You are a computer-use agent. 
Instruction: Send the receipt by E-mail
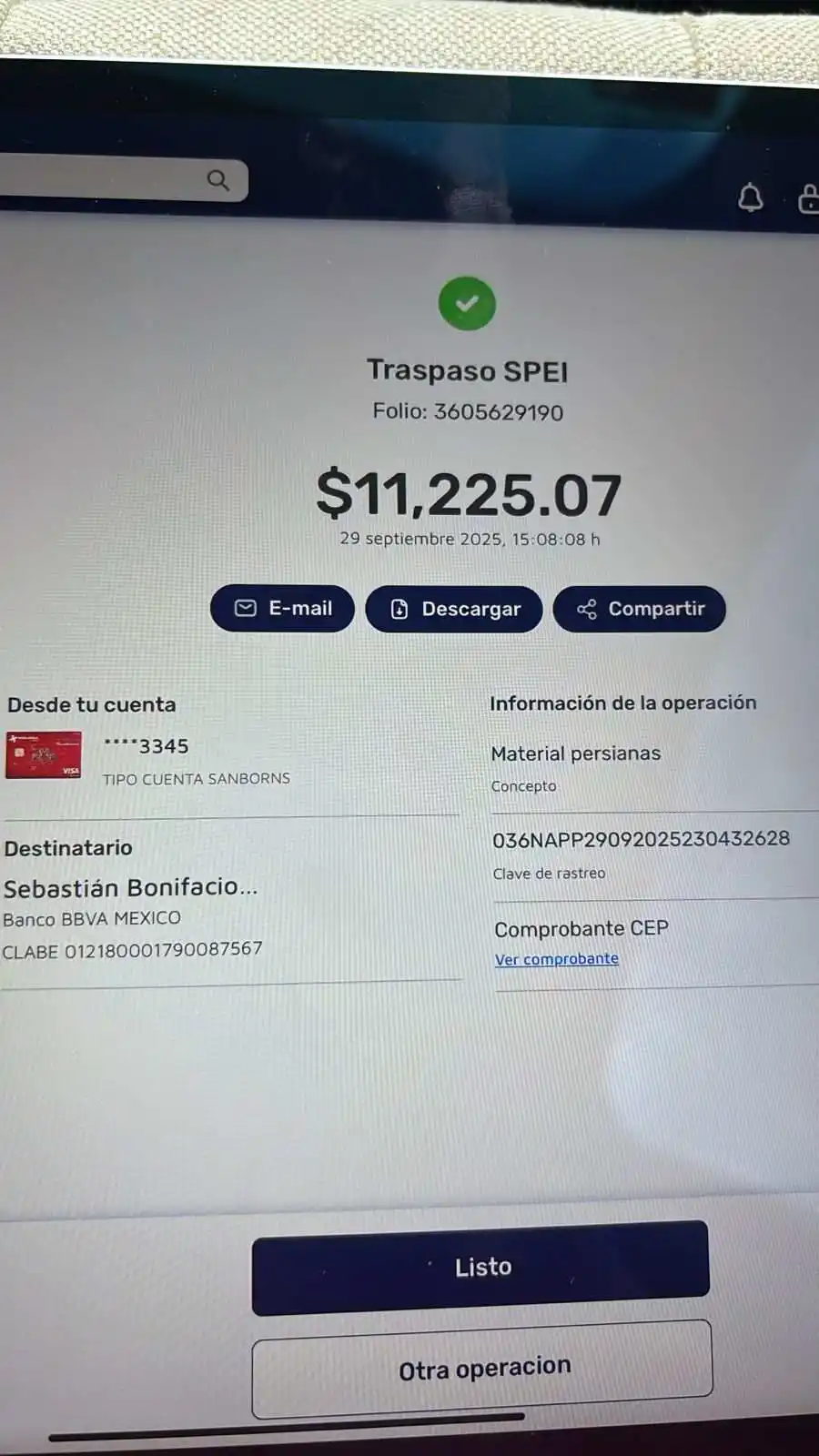(x=282, y=608)
